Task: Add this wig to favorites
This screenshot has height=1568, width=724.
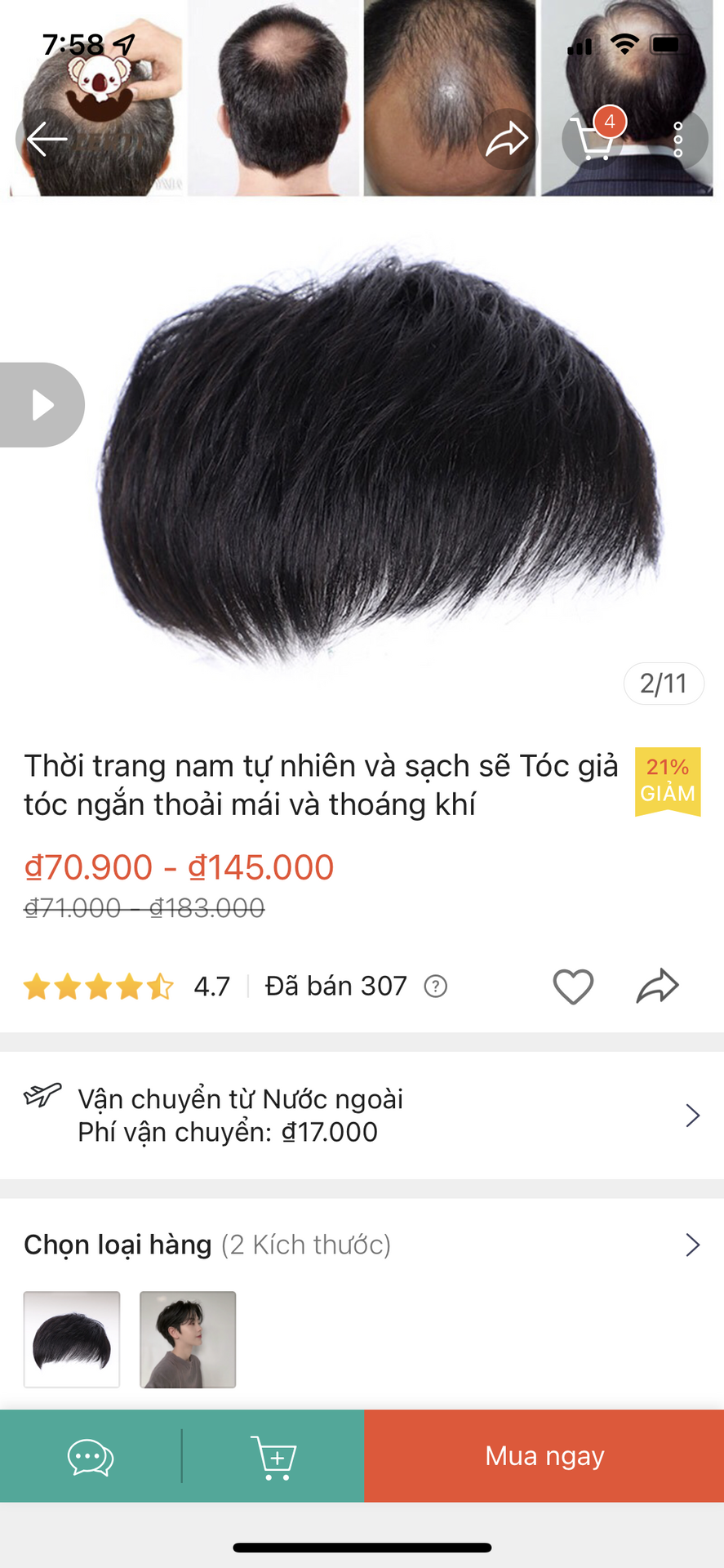Action: (573, 987)
